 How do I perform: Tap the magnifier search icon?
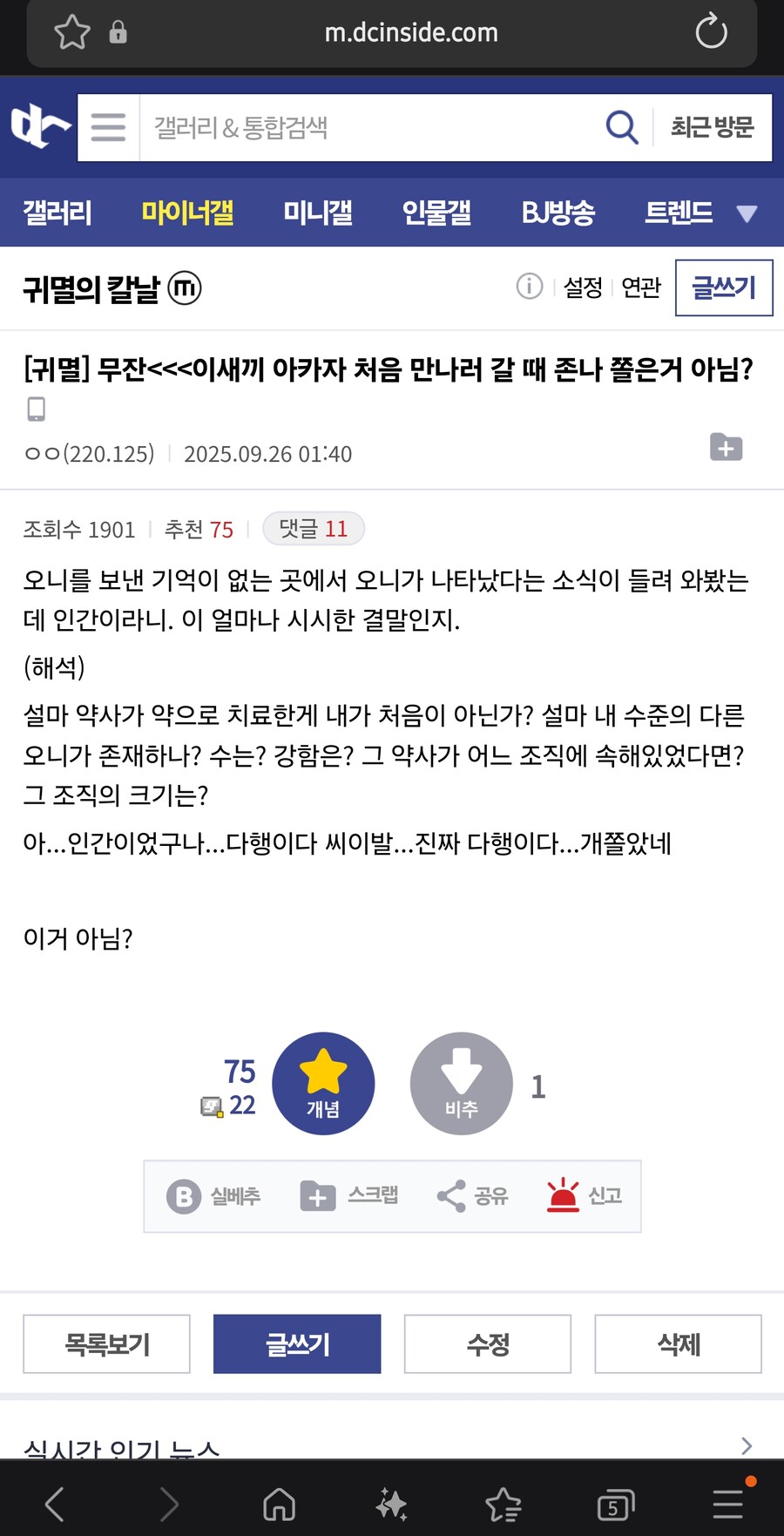(621, 128)
